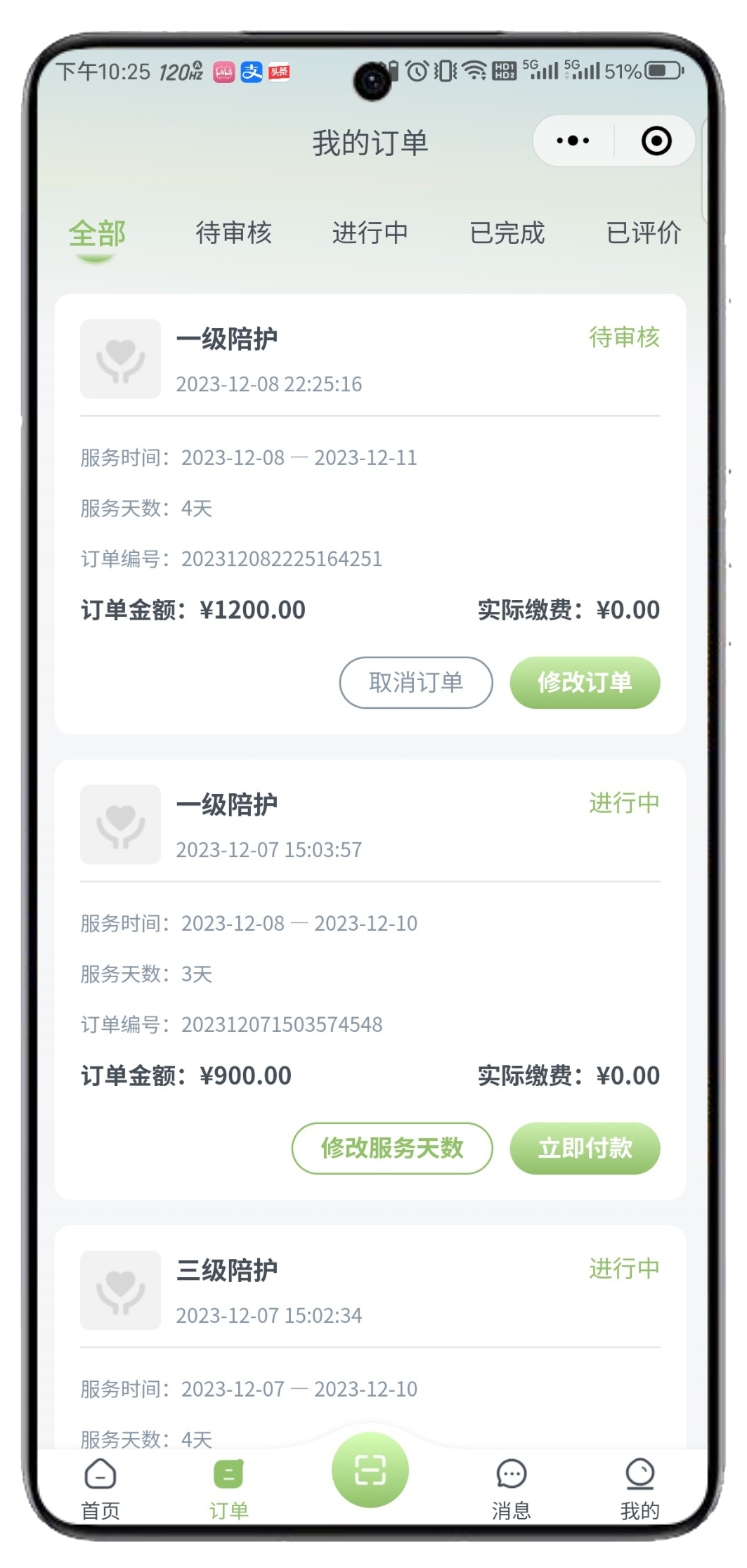Viewport: 747px width, 1568px height.
Task: Close the mini program via the circle icon
Action: coord(656,141)
